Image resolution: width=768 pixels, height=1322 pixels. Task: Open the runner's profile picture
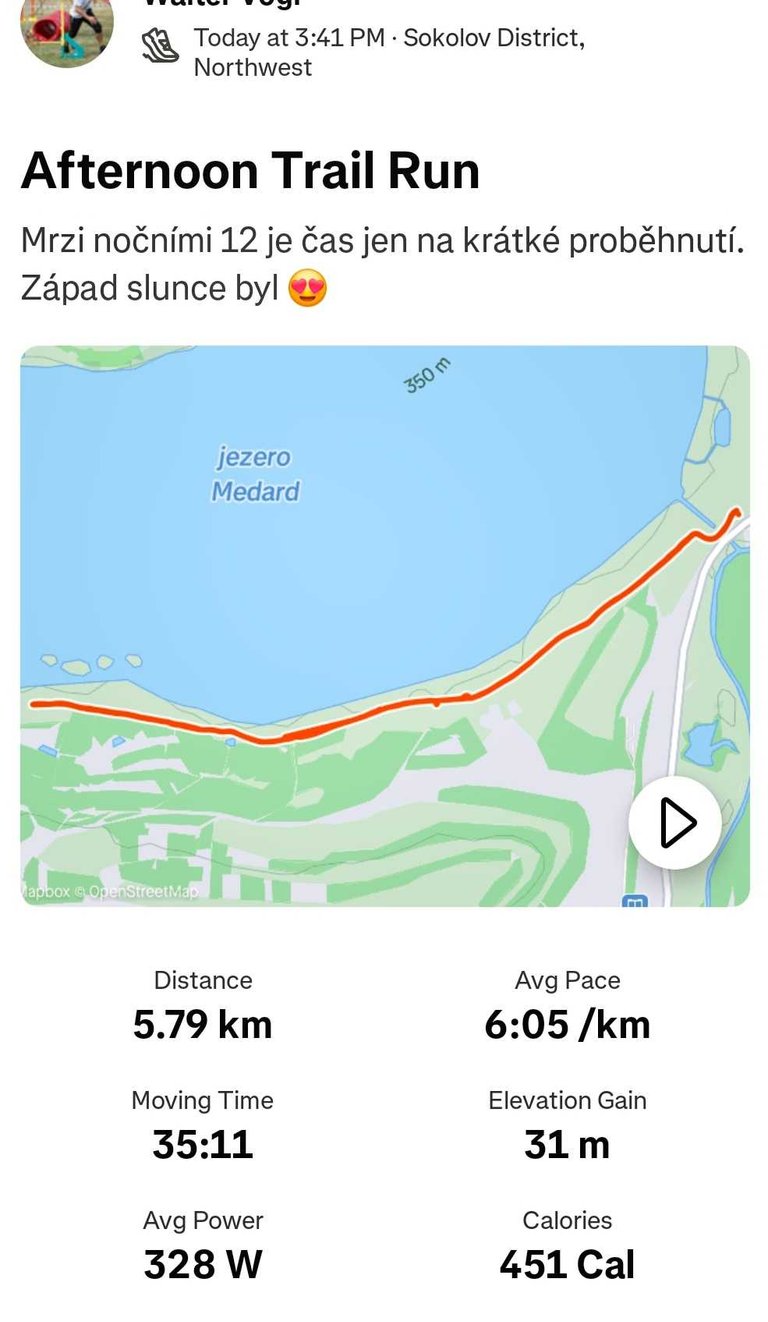(67, 30)
